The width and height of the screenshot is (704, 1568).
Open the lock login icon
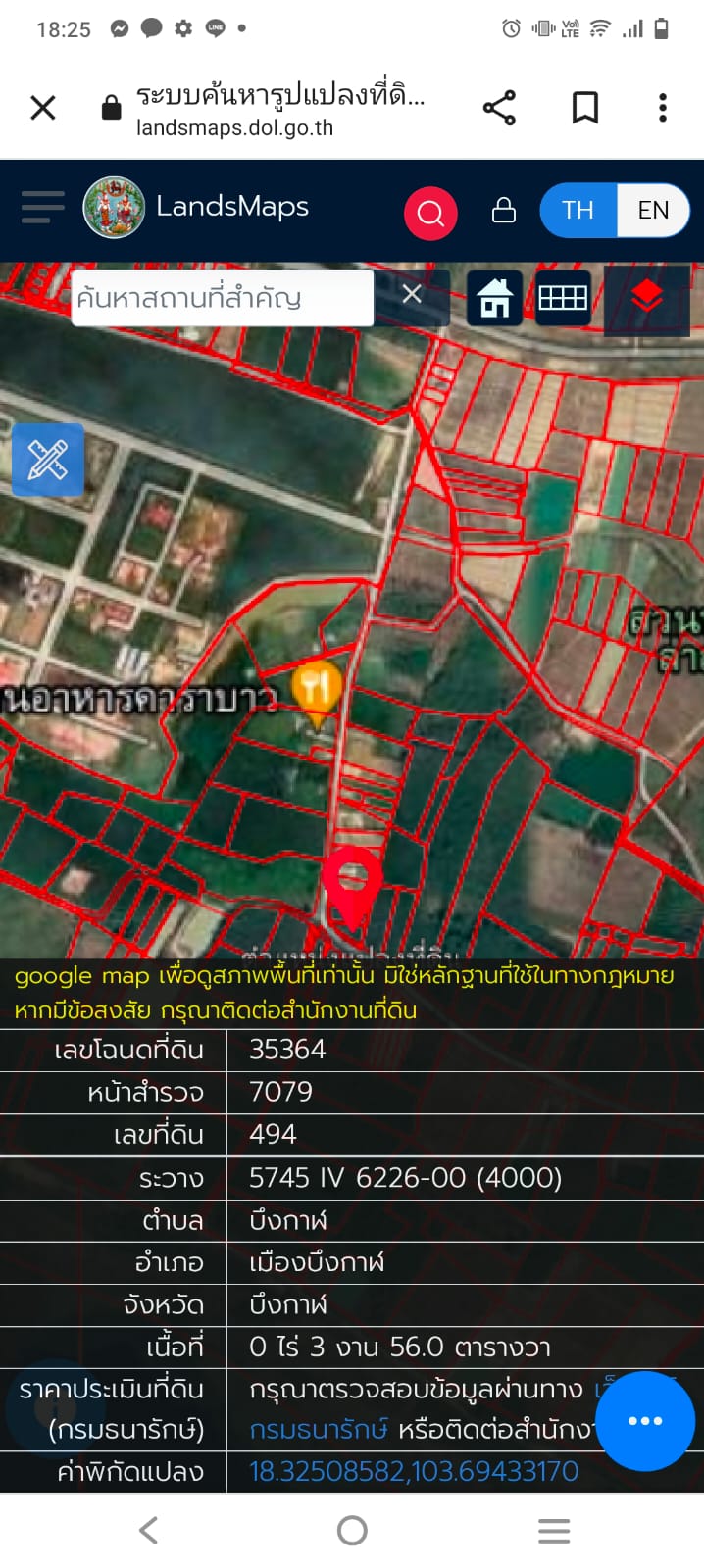503,210
